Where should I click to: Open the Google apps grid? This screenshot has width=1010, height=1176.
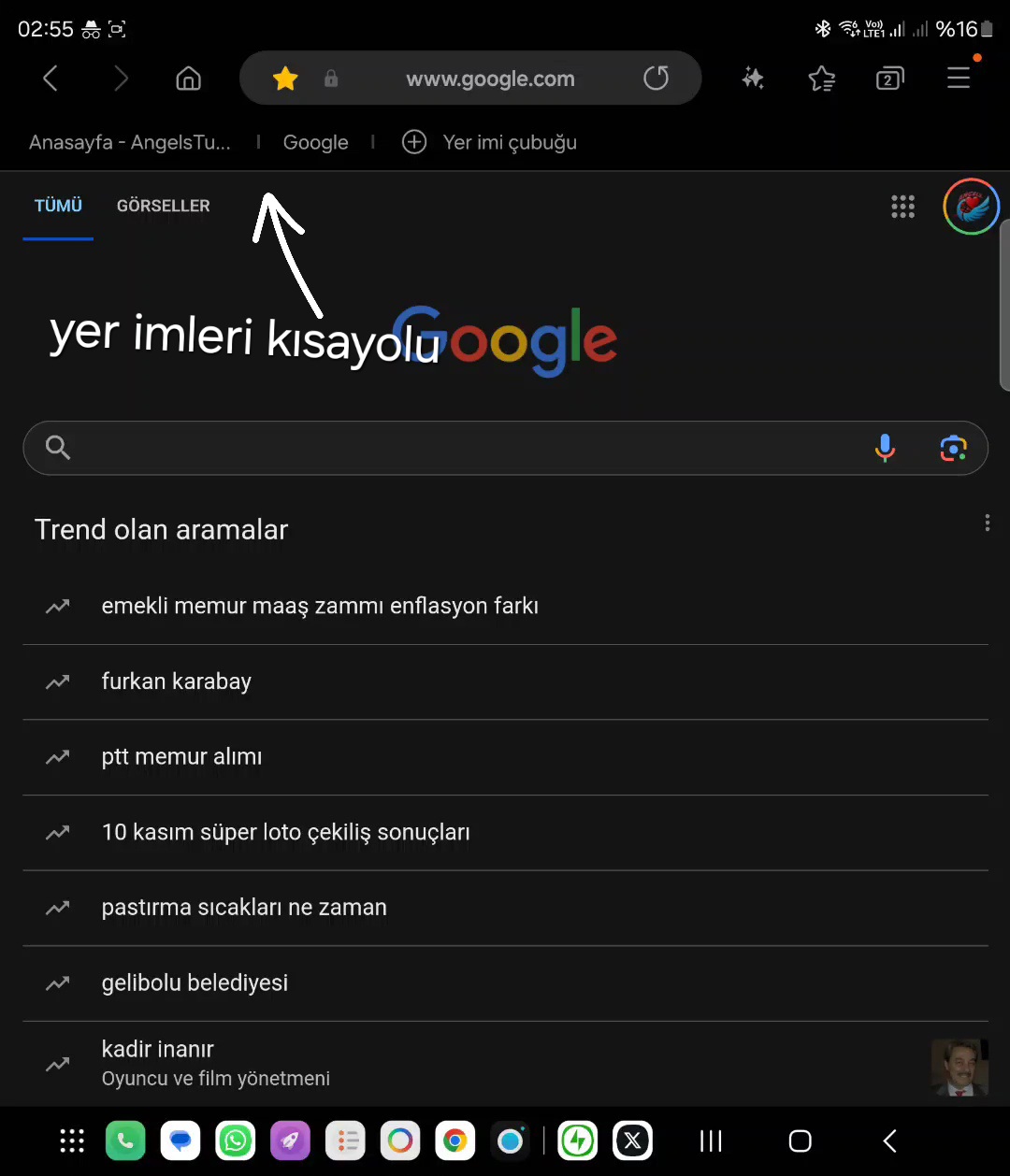tap(902, 207)
